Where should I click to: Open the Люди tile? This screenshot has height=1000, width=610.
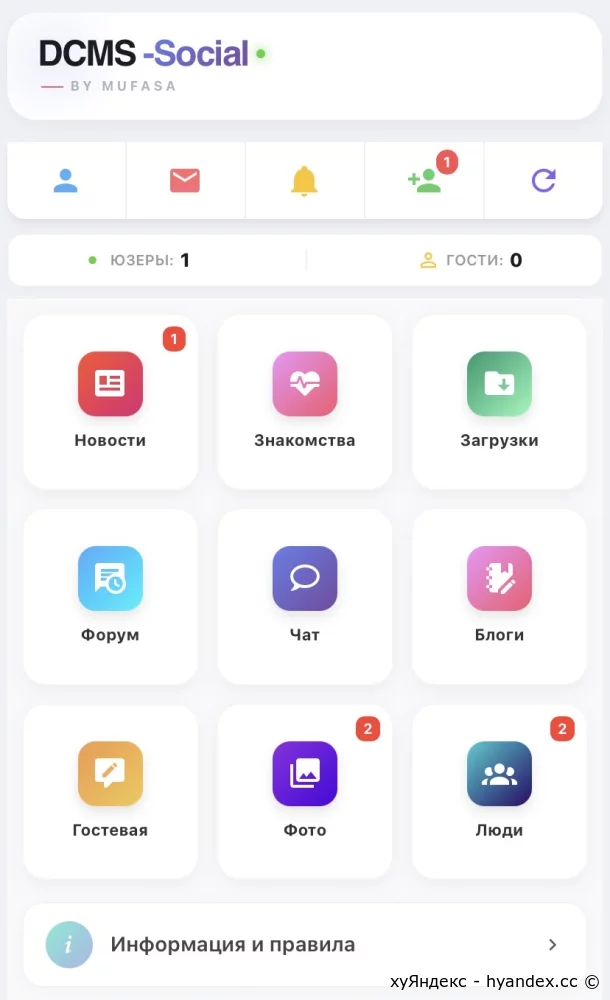[499, 791]
